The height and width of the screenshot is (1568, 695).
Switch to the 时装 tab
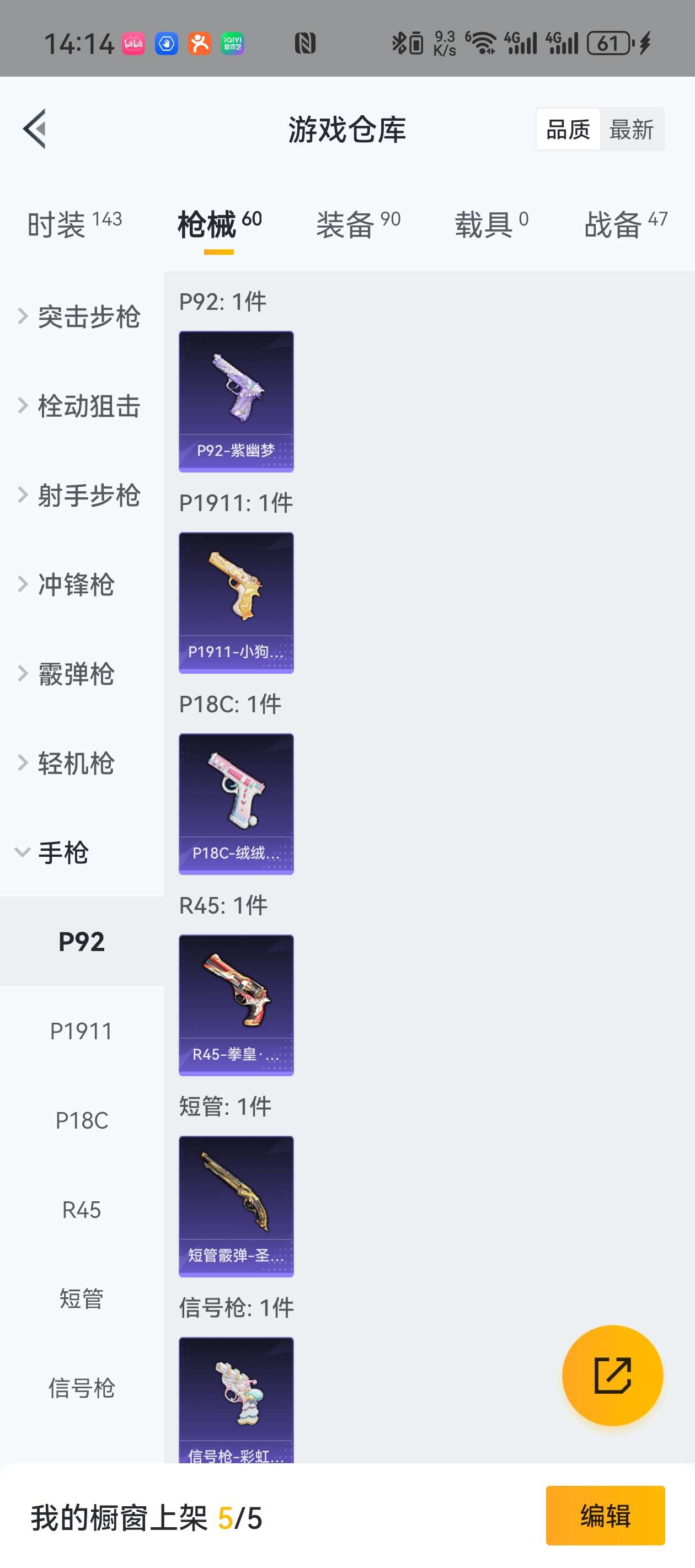[x=74, y=224]
